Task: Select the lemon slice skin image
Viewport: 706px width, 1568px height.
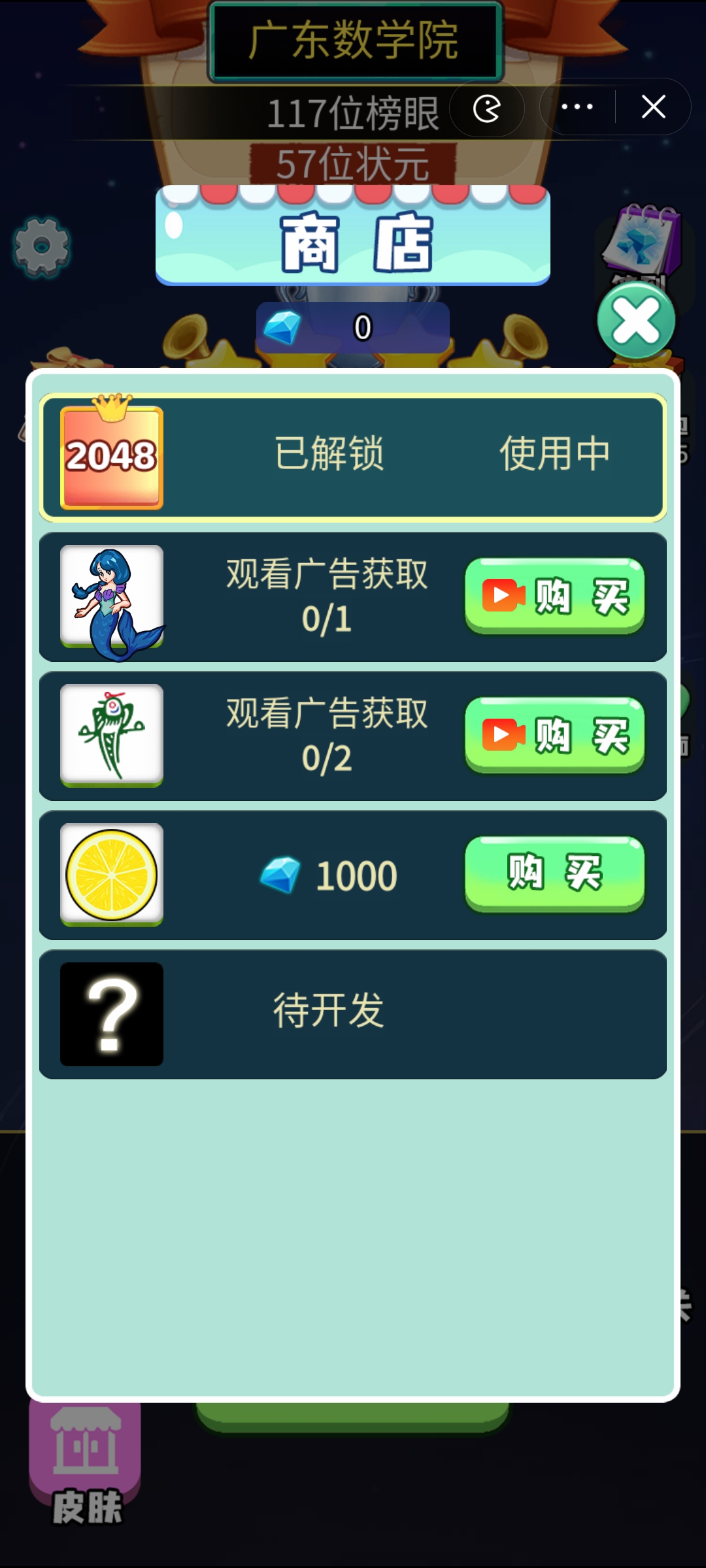Action: [x=111, y=875]
